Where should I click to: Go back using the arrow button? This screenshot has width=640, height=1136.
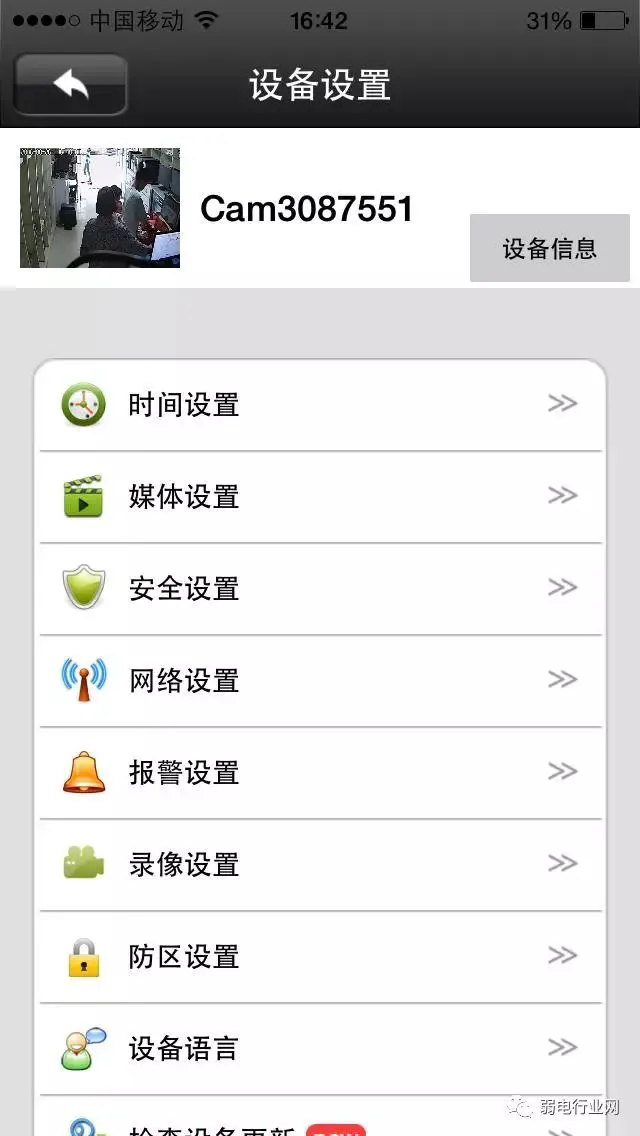pyautogui.click(x=70, y=85)
